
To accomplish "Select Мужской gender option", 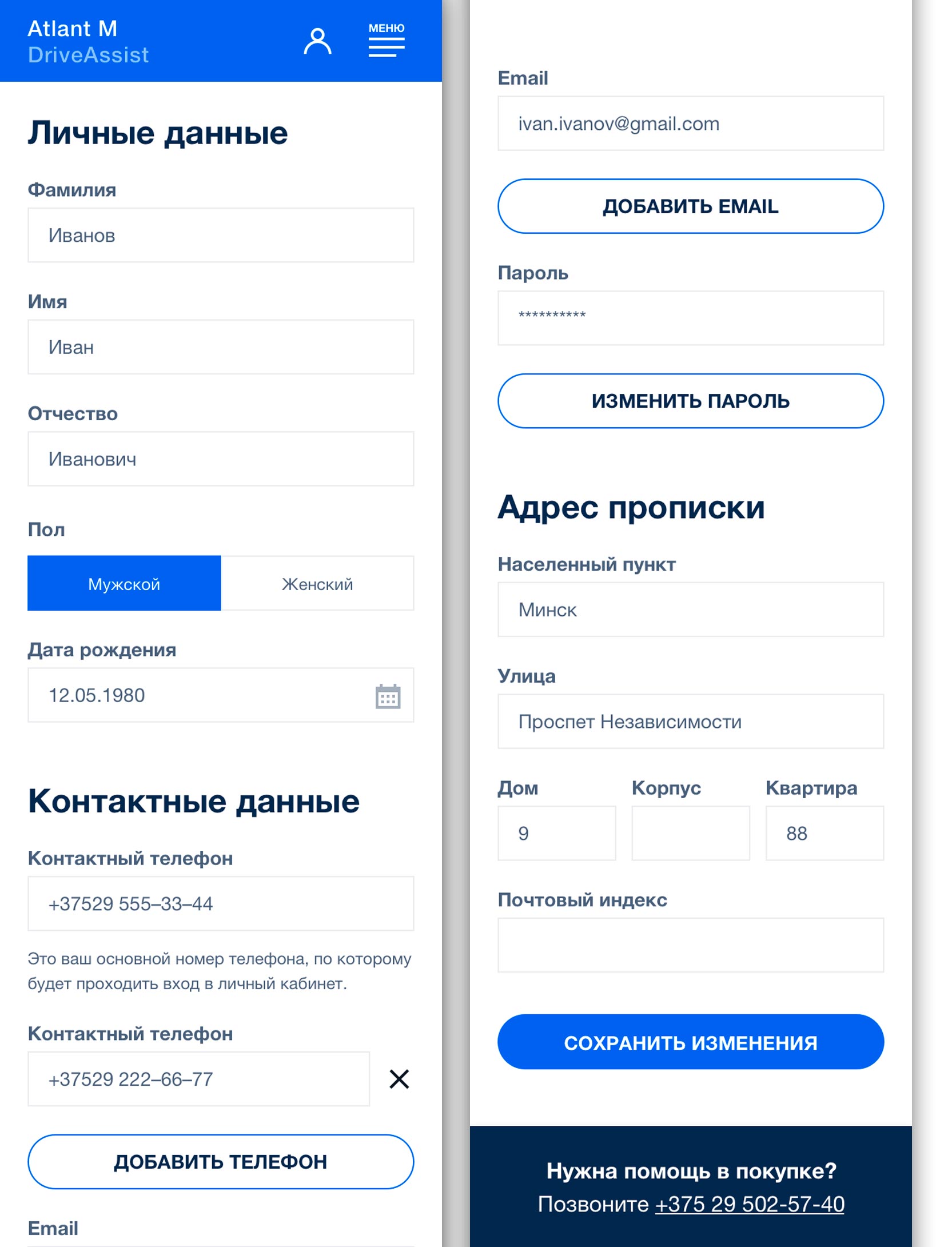I will coord(124,583).
